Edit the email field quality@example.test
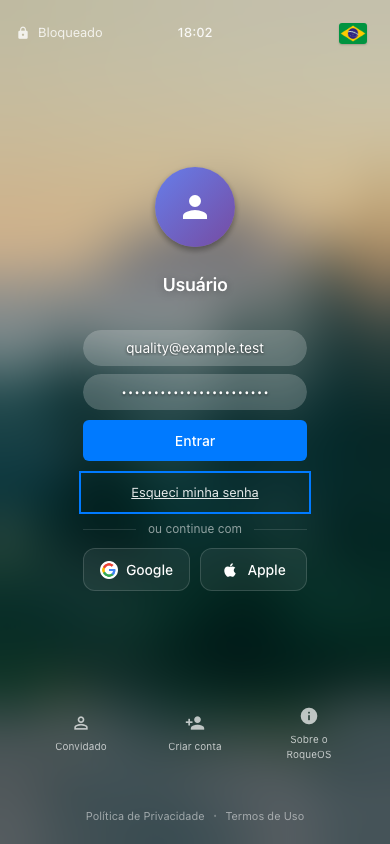Image resolution: width=390 pixels, height=844 pixels. tap(195, 348)
